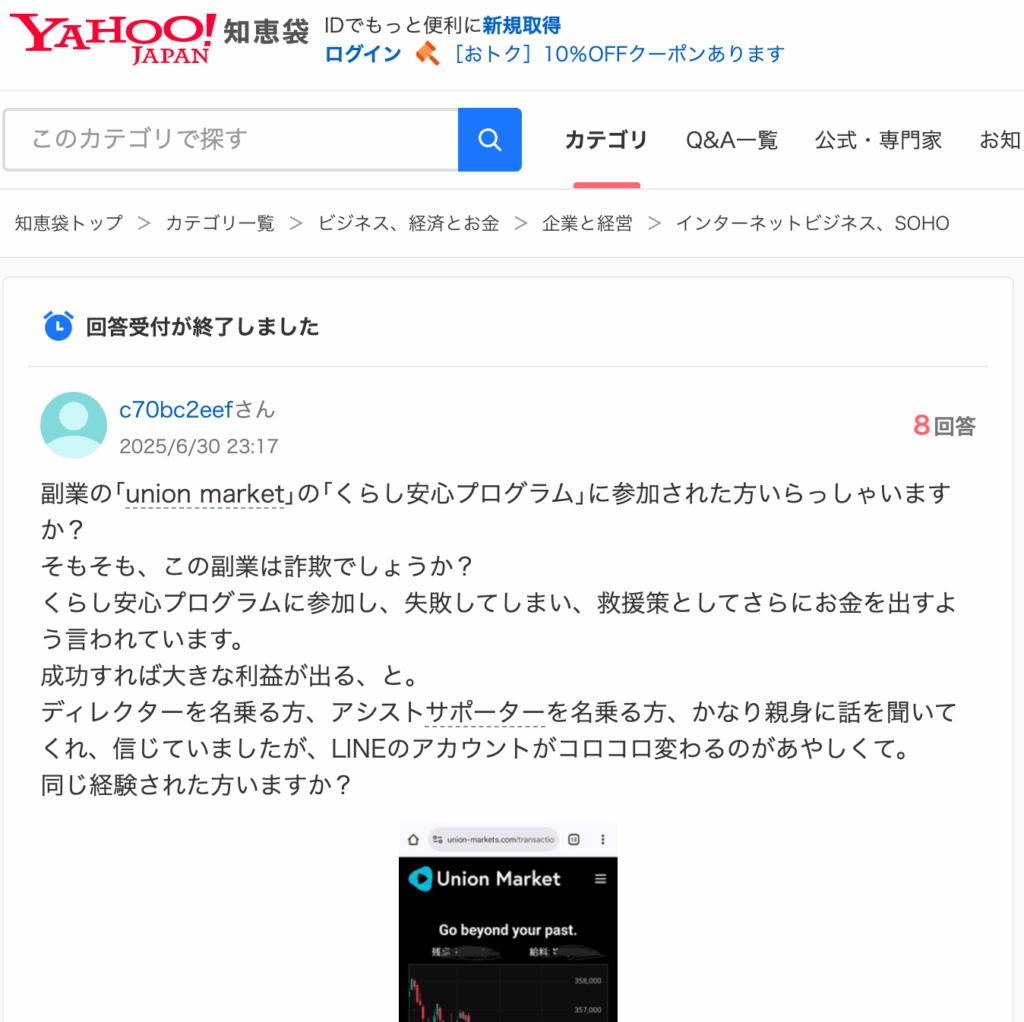Enlarge the attached Union Market screenshot
The image size is (1024, 1022).
coord(508,920)
